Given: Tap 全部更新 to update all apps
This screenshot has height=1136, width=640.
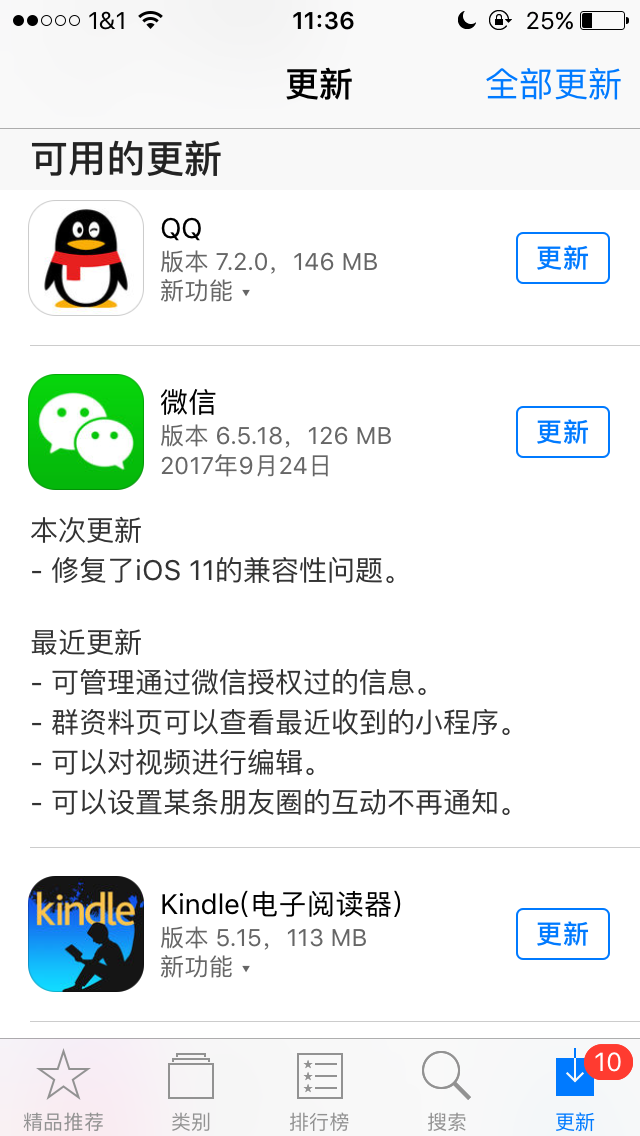Looking at the screenshot, I should pyautogui.click(x=553, y=84).
